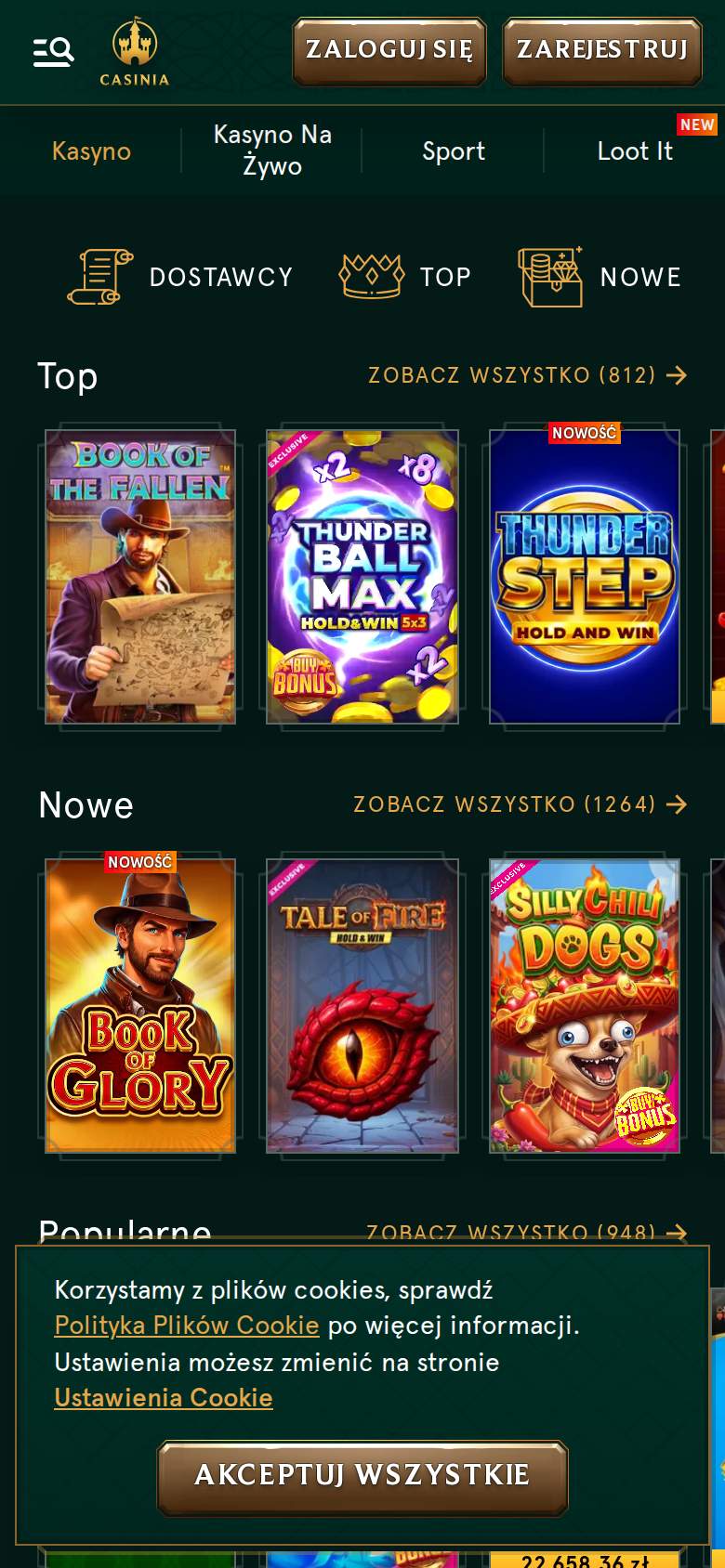This screenshot has width=725, height=1568.
Task: Select the Nowe games category
Action: coord(600,277)
